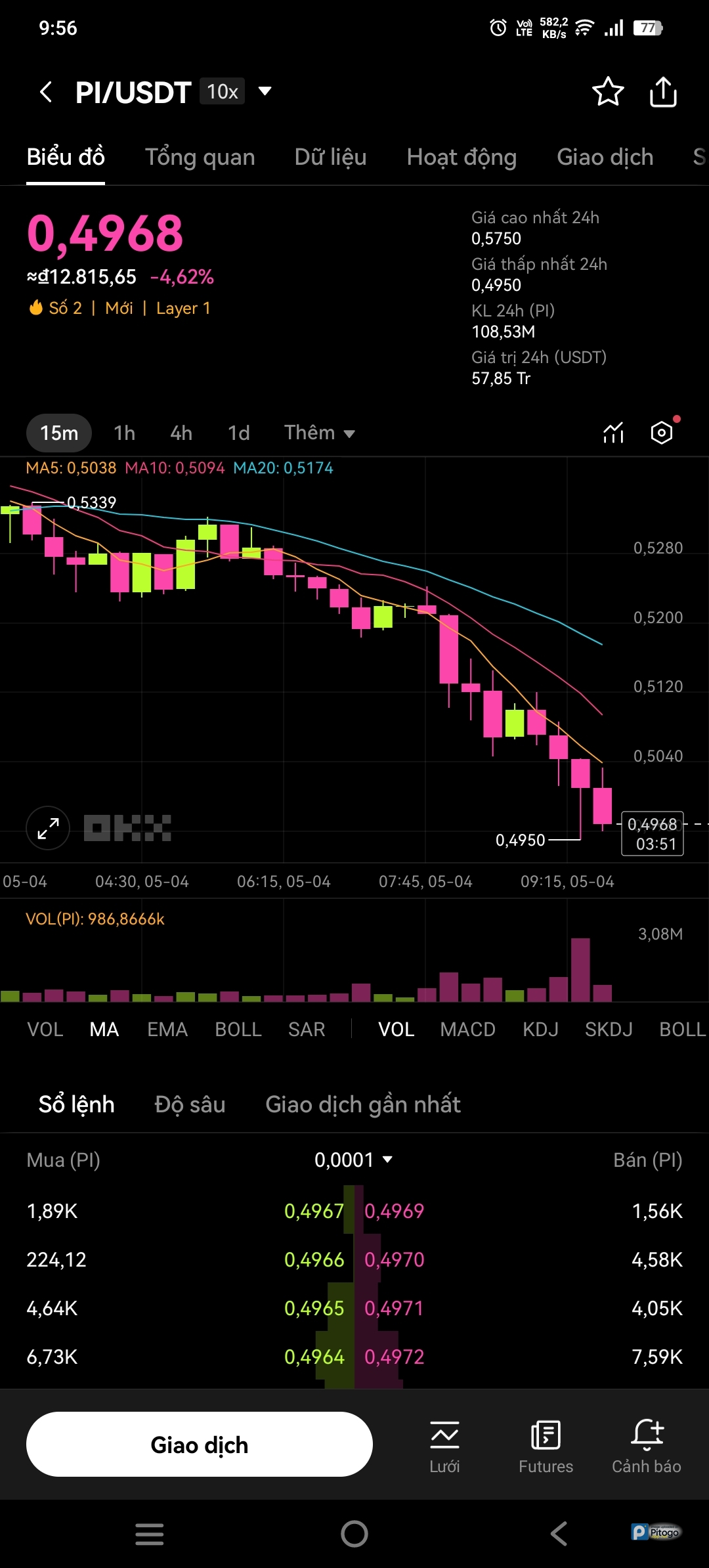This screenshot has height=1568, width=709.
Task: Expand the chart to full screen
Action: pyautogui.click(x=48, y=828)
